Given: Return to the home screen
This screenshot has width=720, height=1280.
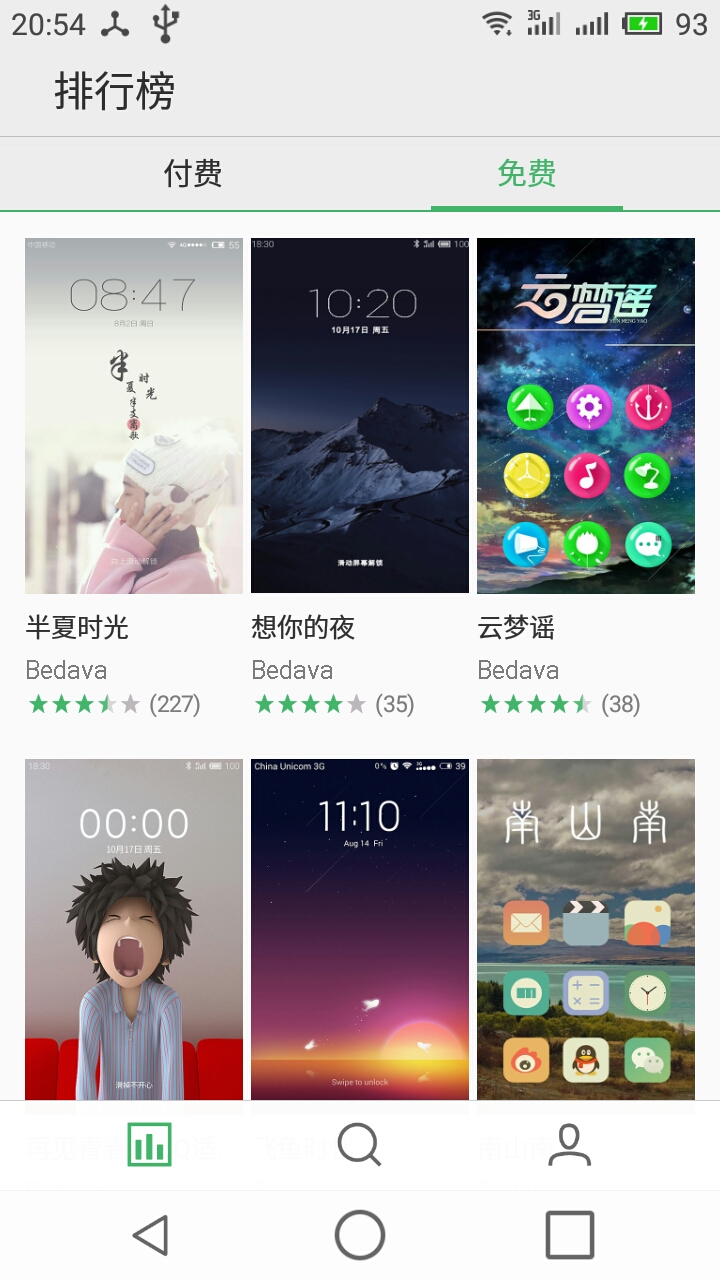Looking at the screenshot, I should (360, 1235).
